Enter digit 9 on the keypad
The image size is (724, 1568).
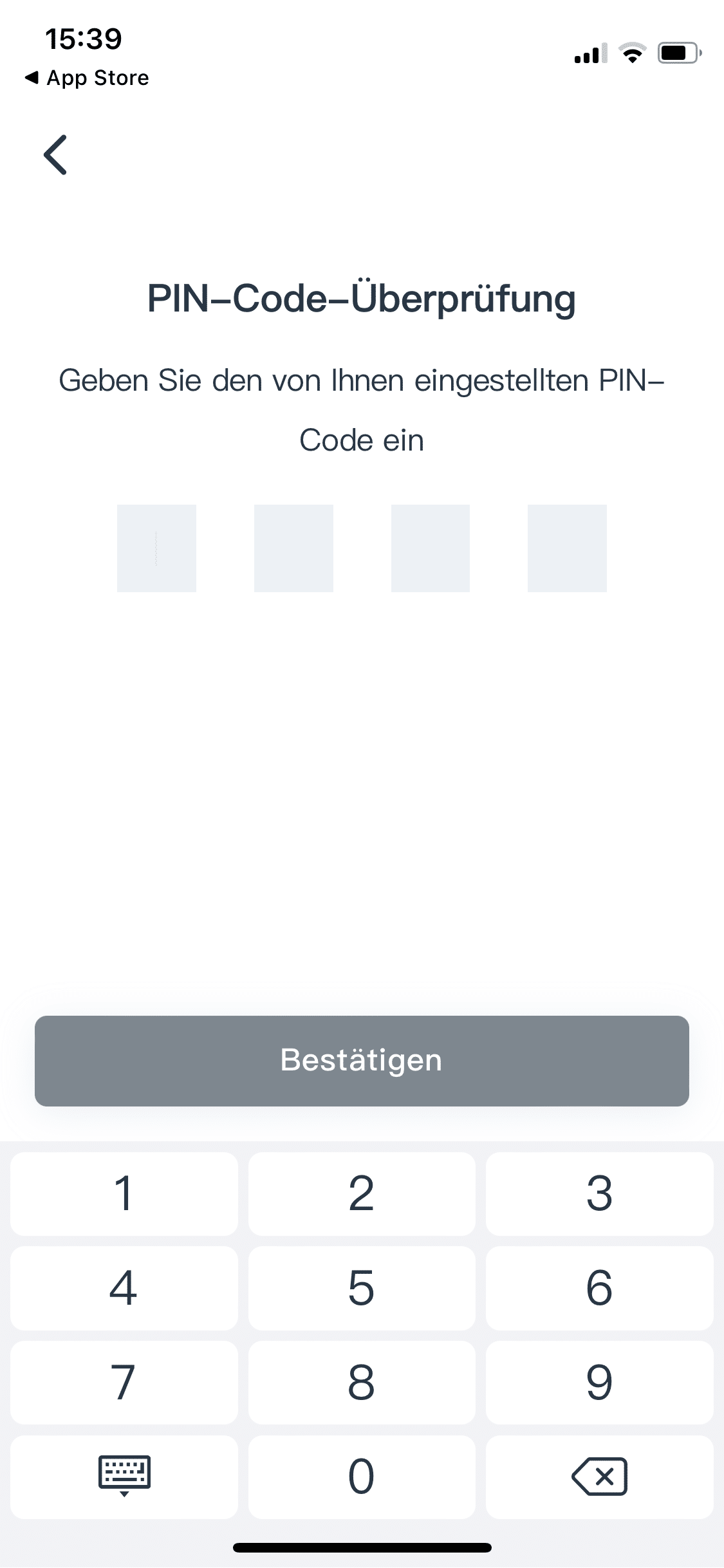click(x=599, y=1382)
